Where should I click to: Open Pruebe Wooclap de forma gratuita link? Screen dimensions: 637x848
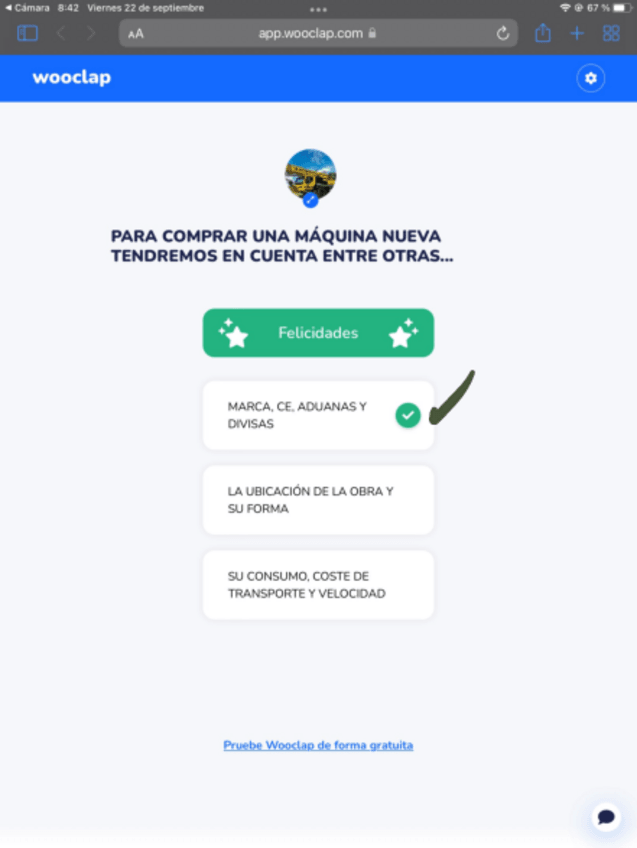click(318, 745)
